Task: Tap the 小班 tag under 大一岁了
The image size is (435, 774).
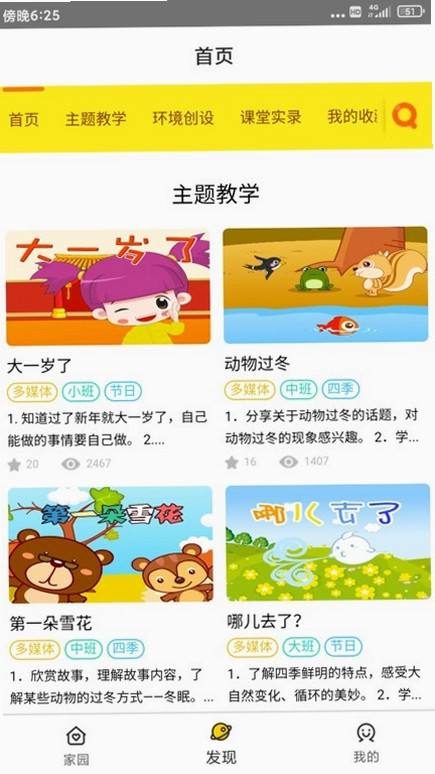Action: (80, 392)
